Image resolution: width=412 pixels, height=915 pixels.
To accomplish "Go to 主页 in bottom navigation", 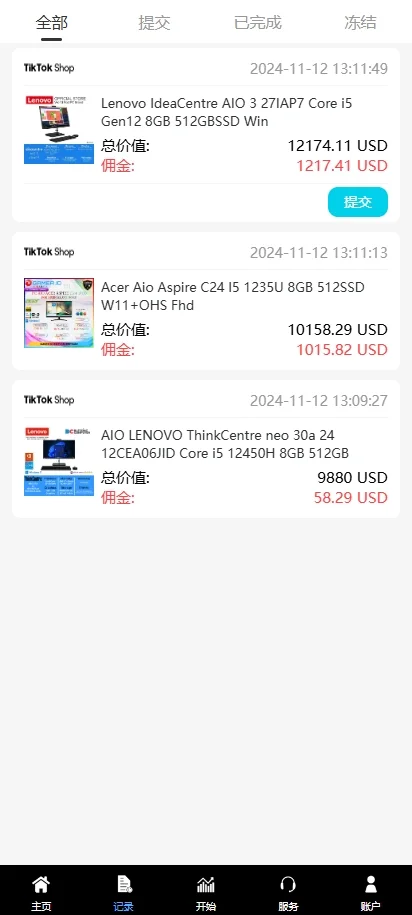I will coord(41,893).
